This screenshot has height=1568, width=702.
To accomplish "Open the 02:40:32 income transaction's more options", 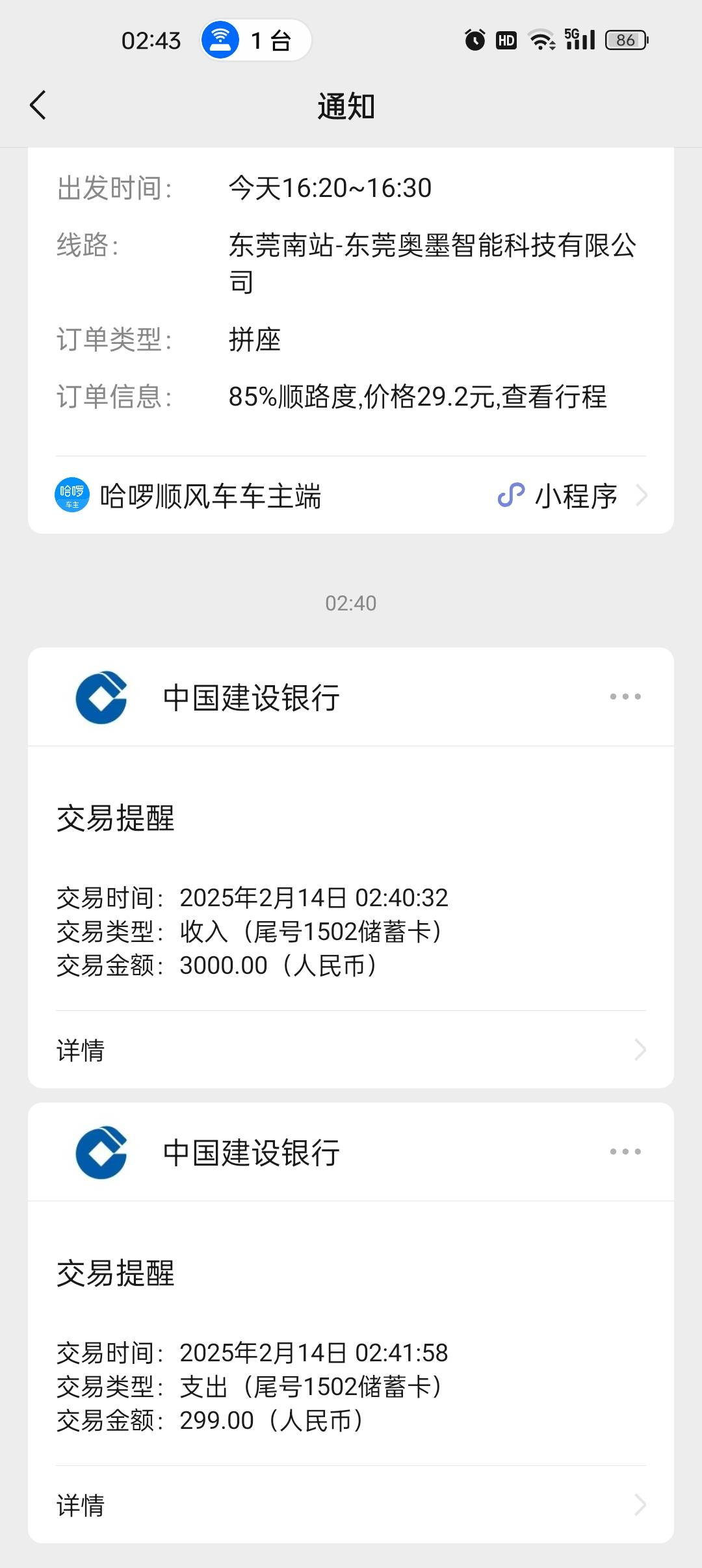I will pos(625,697).
